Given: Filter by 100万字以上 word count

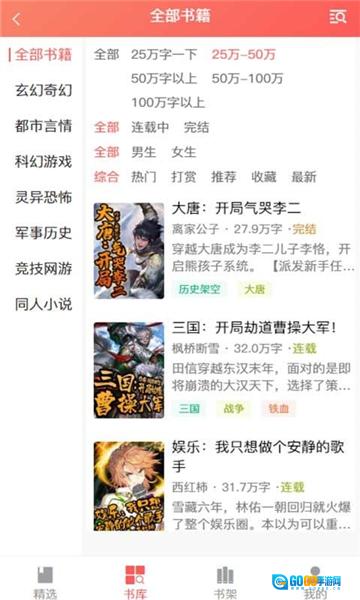Looking at the screenshot, I should click(x=168, y=103).
